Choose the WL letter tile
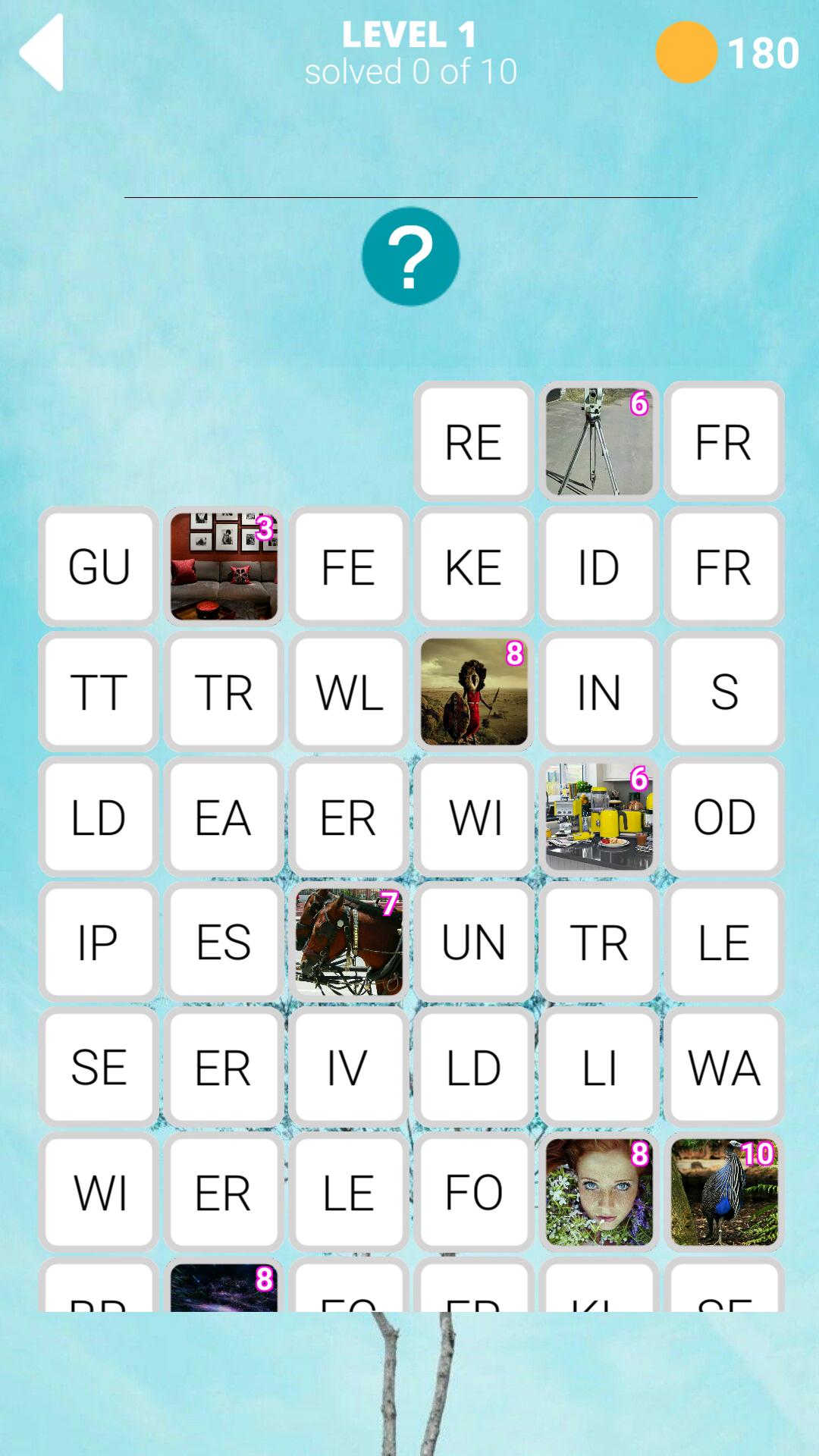 349,692
